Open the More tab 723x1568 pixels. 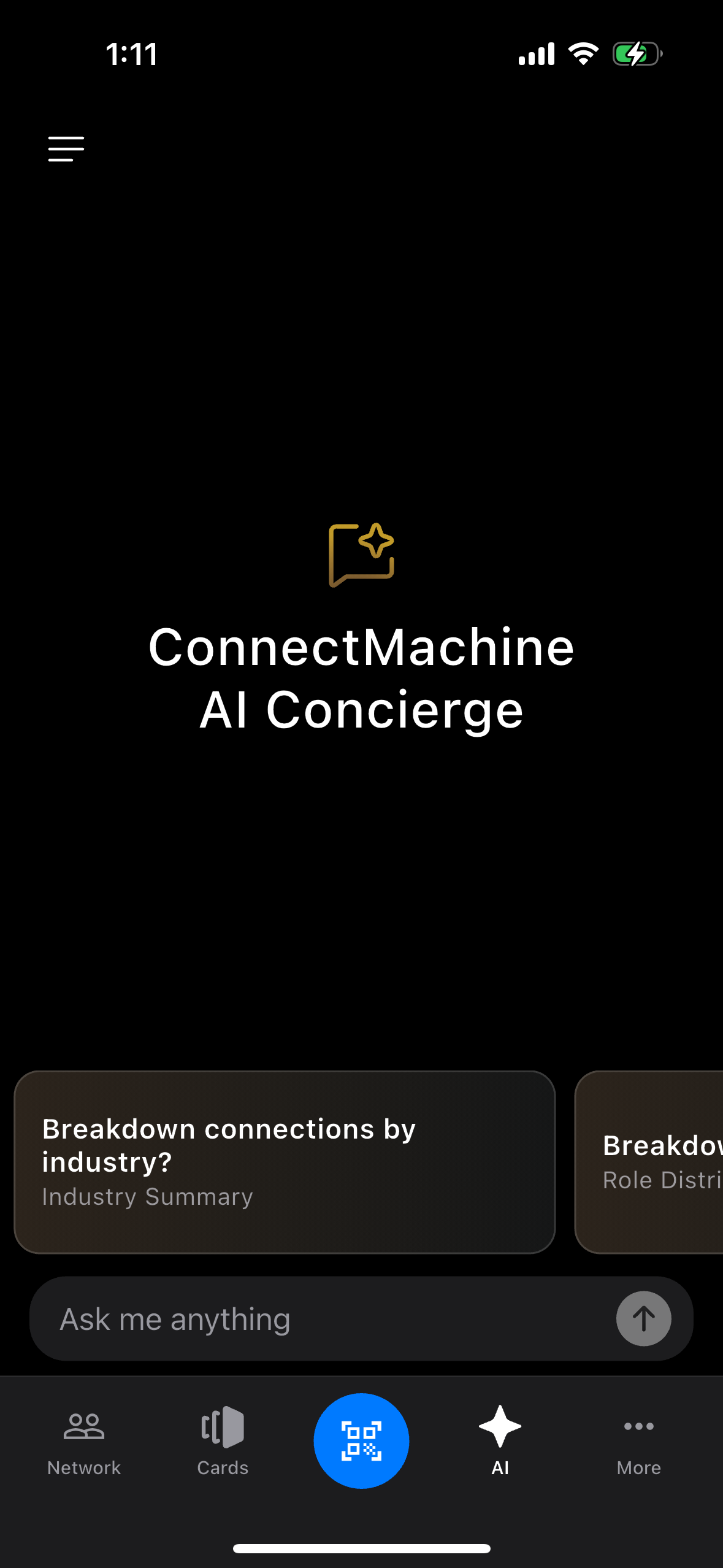click(638, 1440)
